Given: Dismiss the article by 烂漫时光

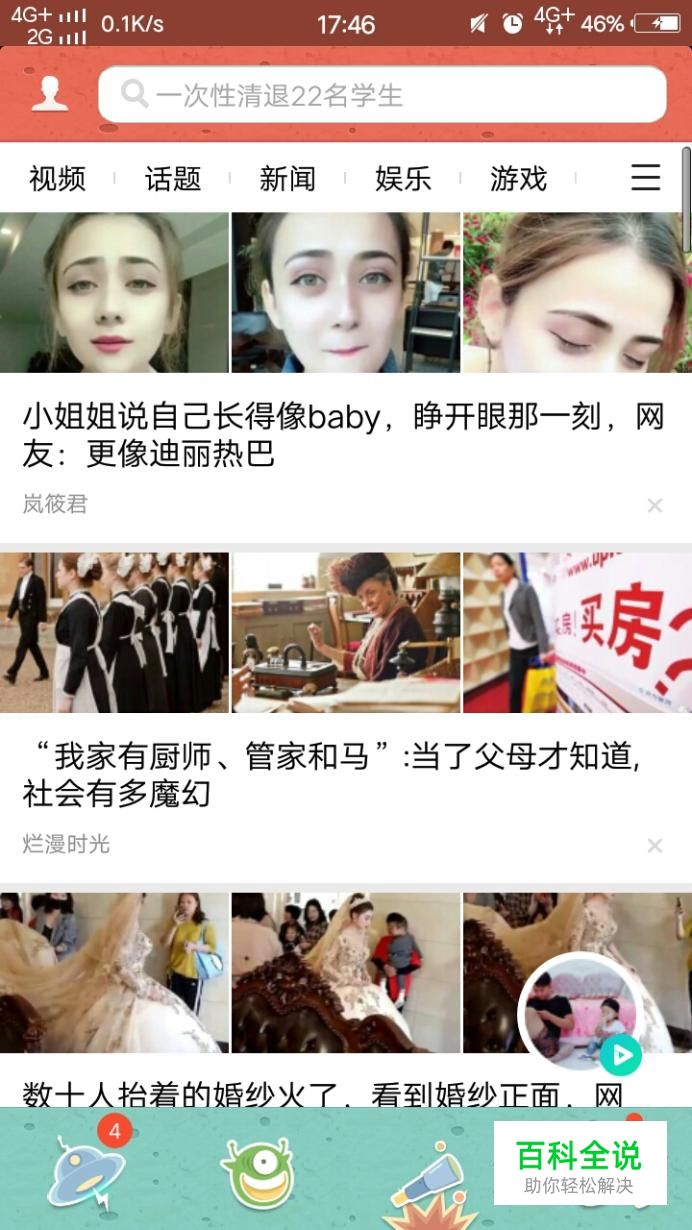Looking at the screenshot, I should tap(655, 846).
